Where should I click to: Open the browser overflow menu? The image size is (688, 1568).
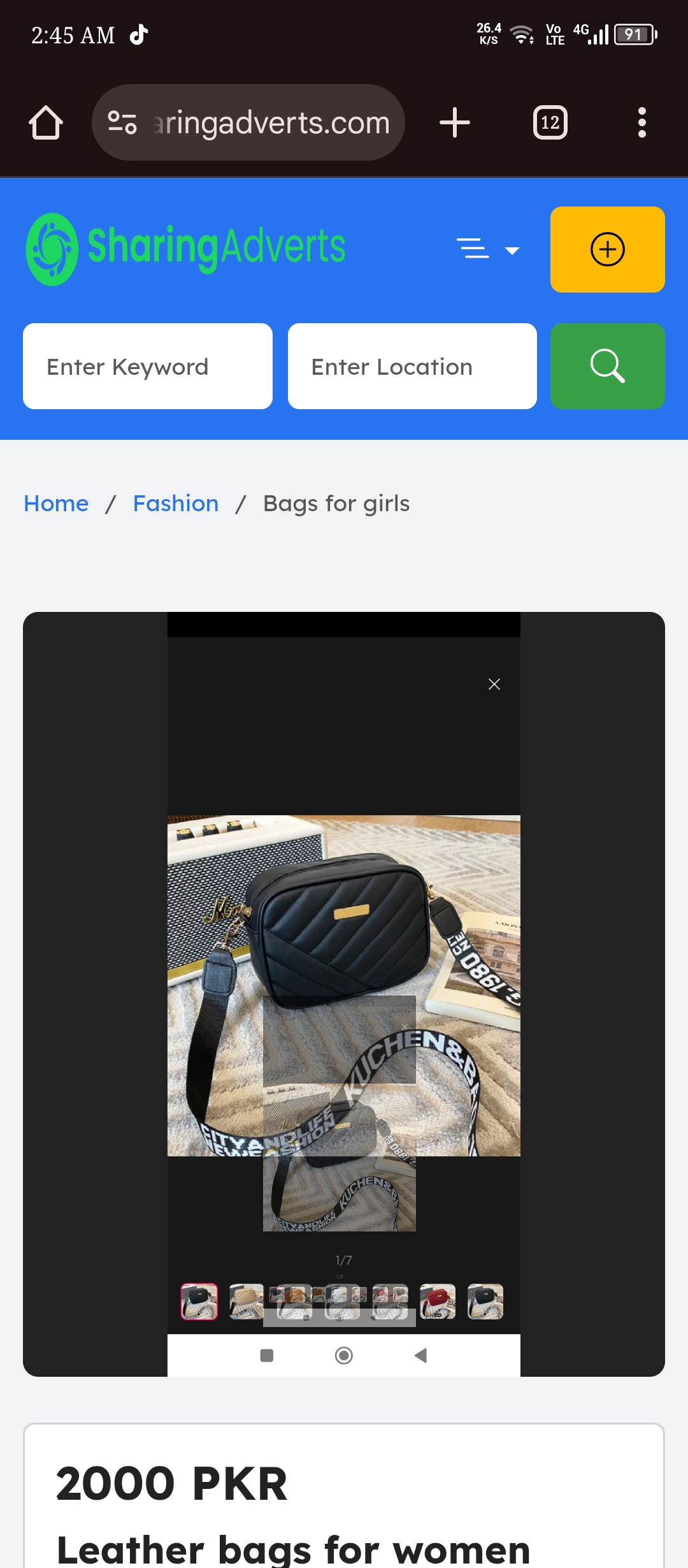tap(641, 122)
